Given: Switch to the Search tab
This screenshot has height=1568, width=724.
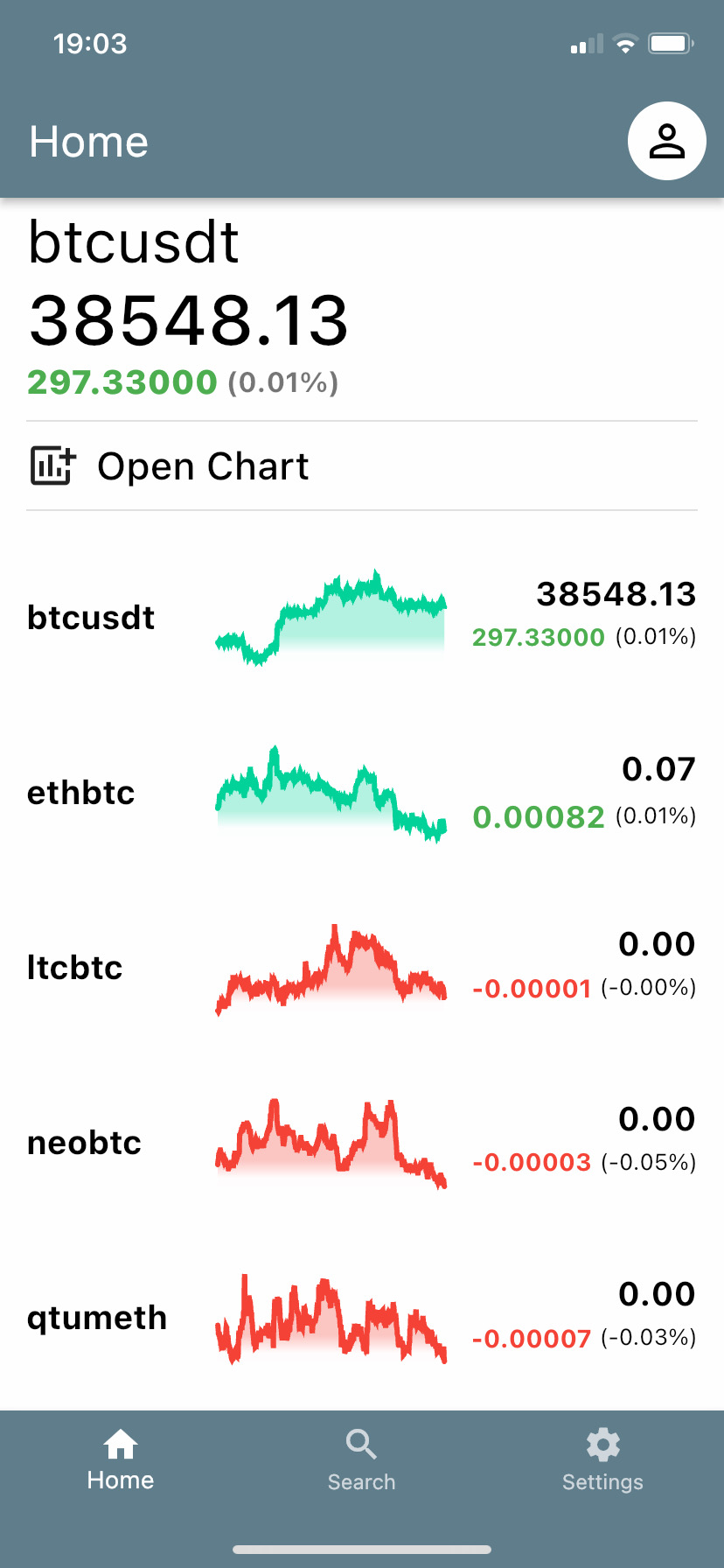Looking at the screenshot, I should pos(361,1461).
